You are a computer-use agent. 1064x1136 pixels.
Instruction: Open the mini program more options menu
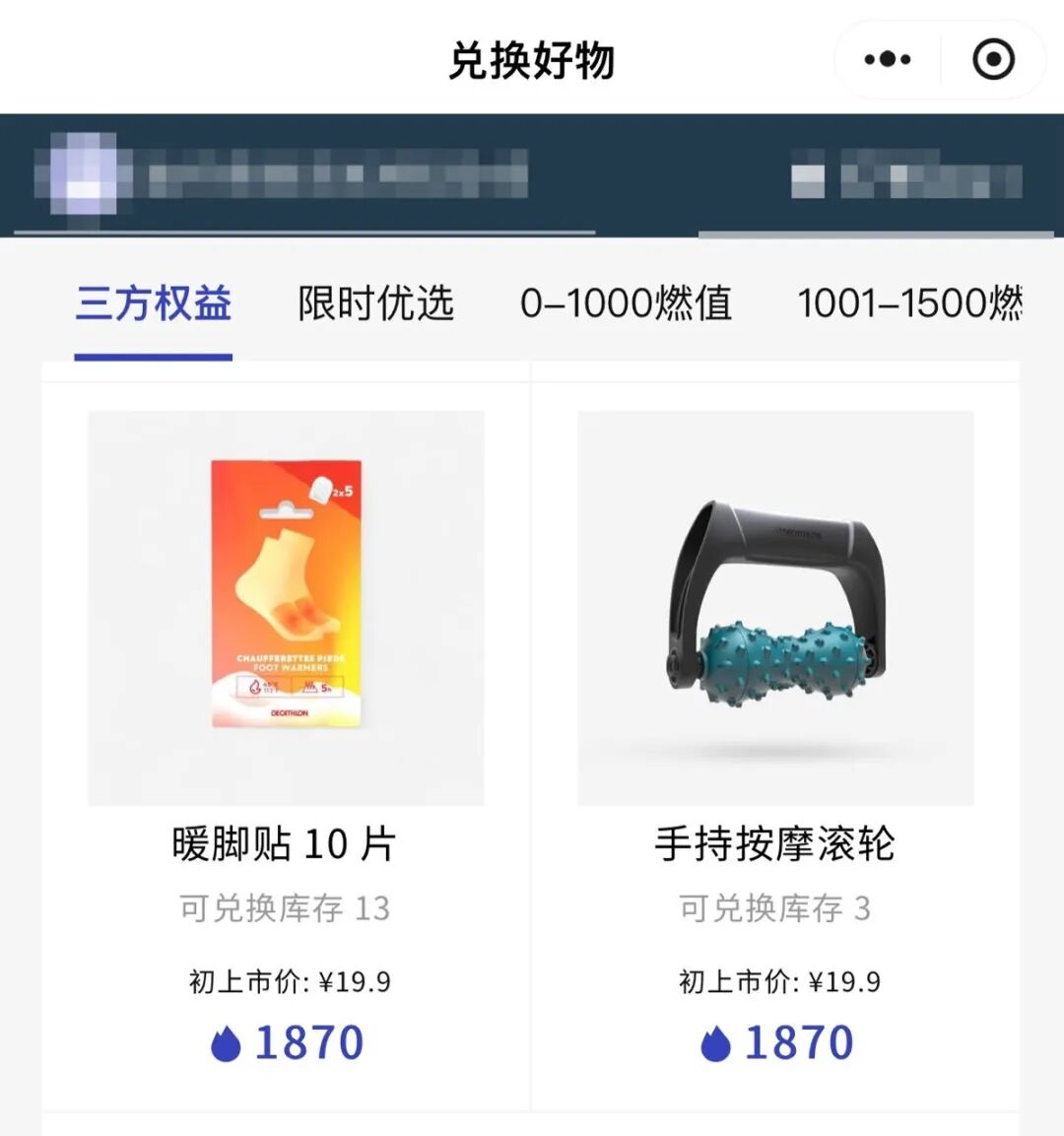point(888,59)
